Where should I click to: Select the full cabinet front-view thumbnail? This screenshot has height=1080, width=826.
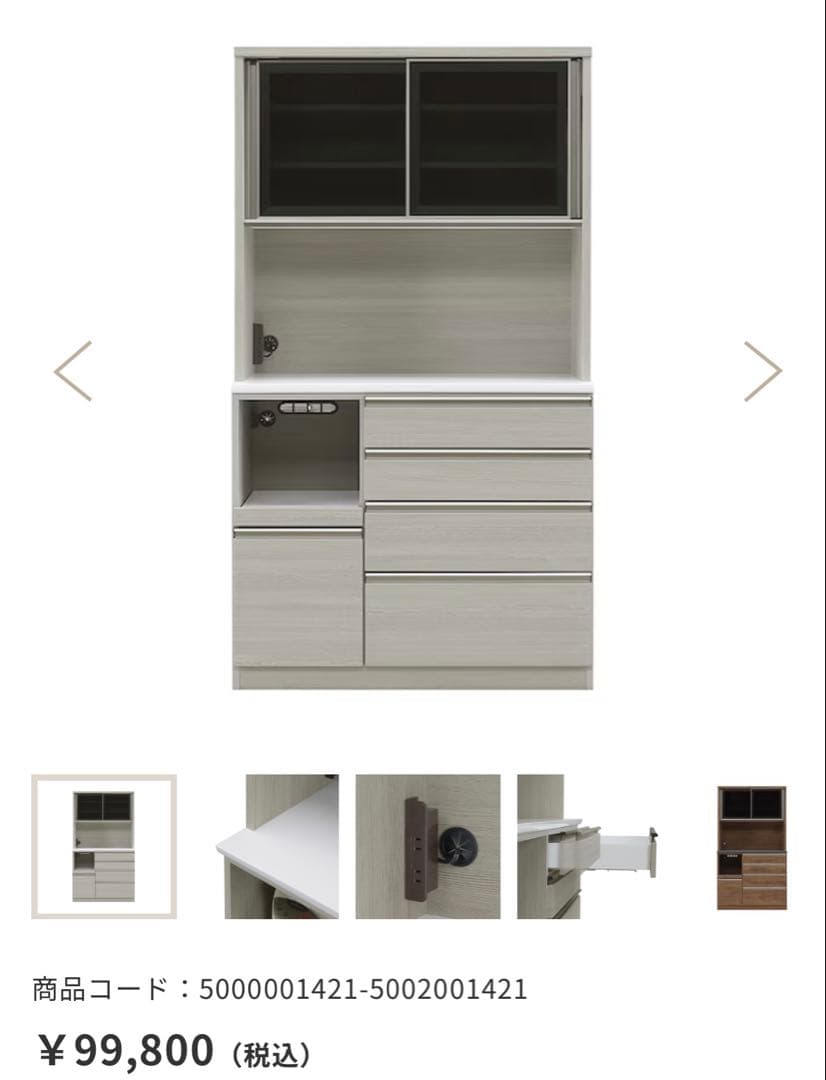click(104, 846)
